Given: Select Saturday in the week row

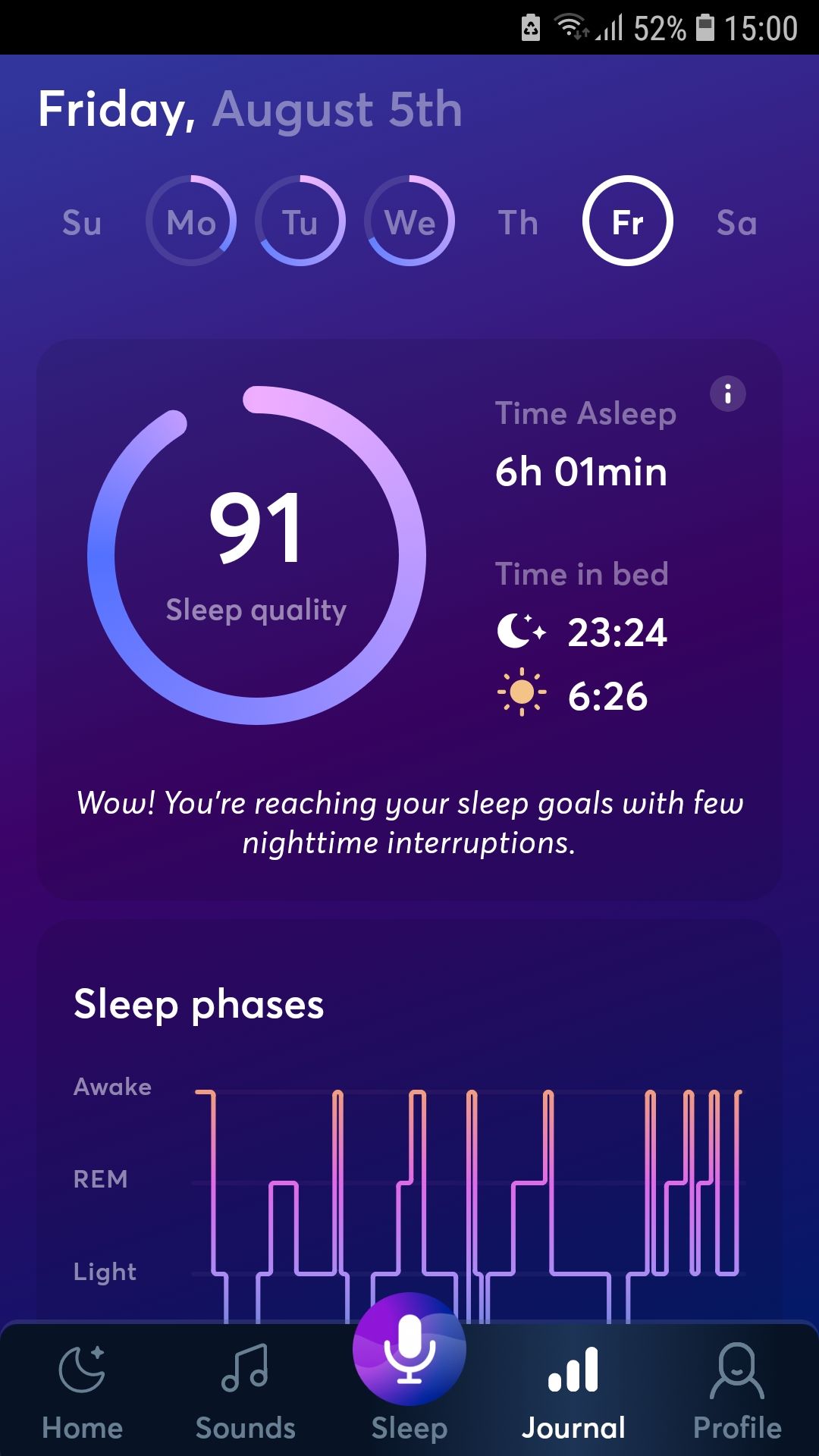Looking at the screenshot, I should [736, 222].
